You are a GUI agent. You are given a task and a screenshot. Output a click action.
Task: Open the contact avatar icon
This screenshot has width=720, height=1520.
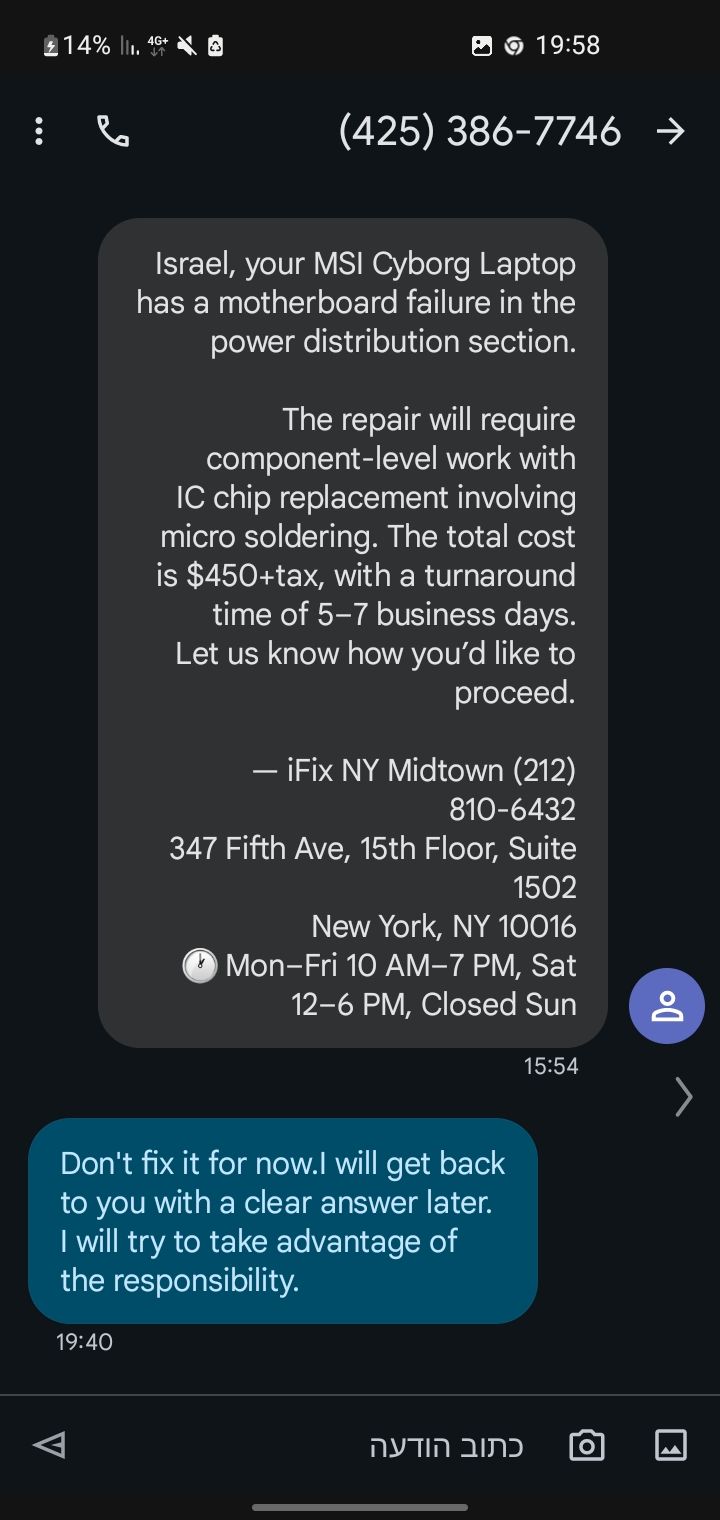pyautogui.click(x=667, y=1006)
